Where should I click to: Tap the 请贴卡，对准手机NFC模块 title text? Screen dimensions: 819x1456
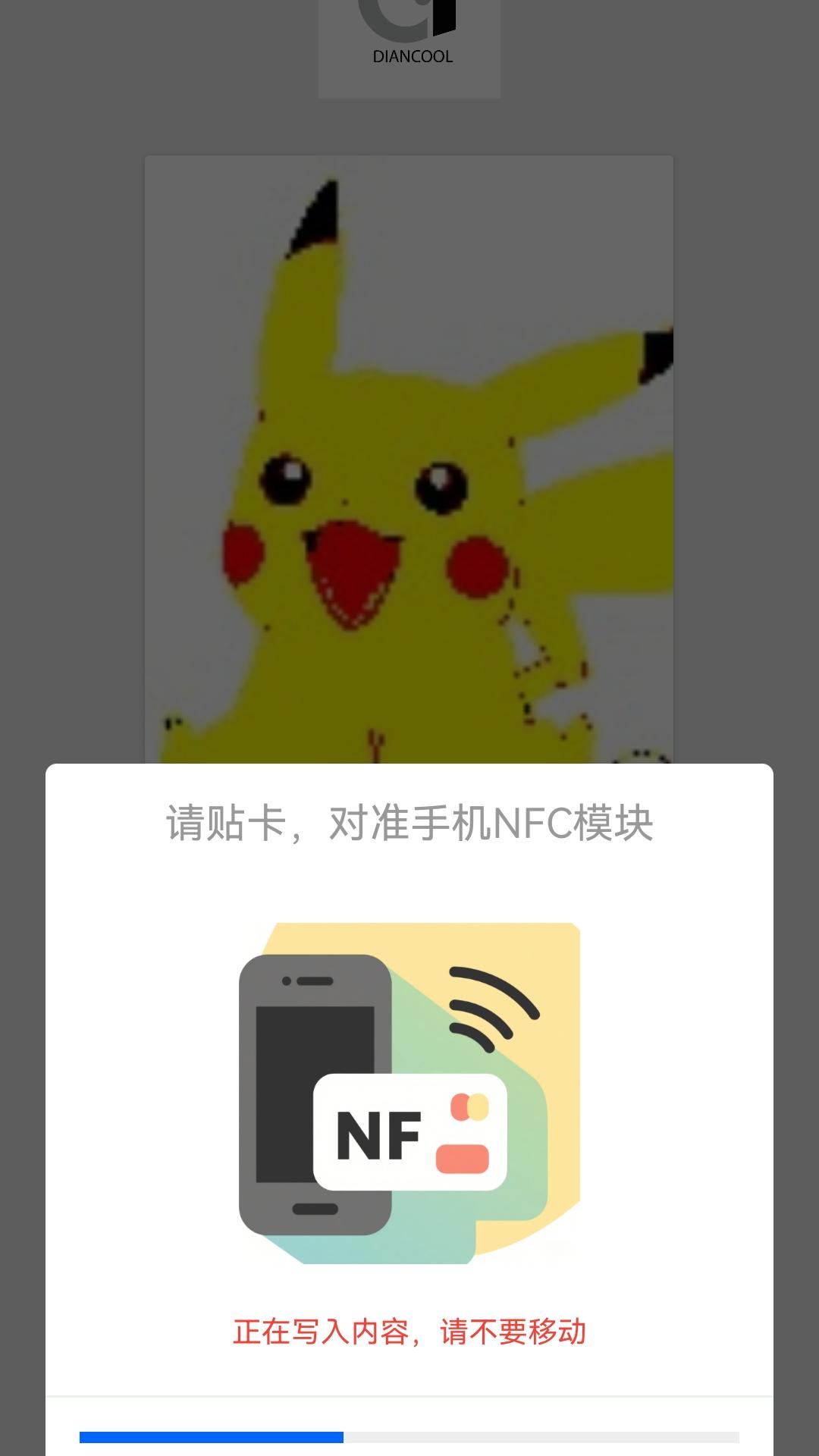click(409, 823)
